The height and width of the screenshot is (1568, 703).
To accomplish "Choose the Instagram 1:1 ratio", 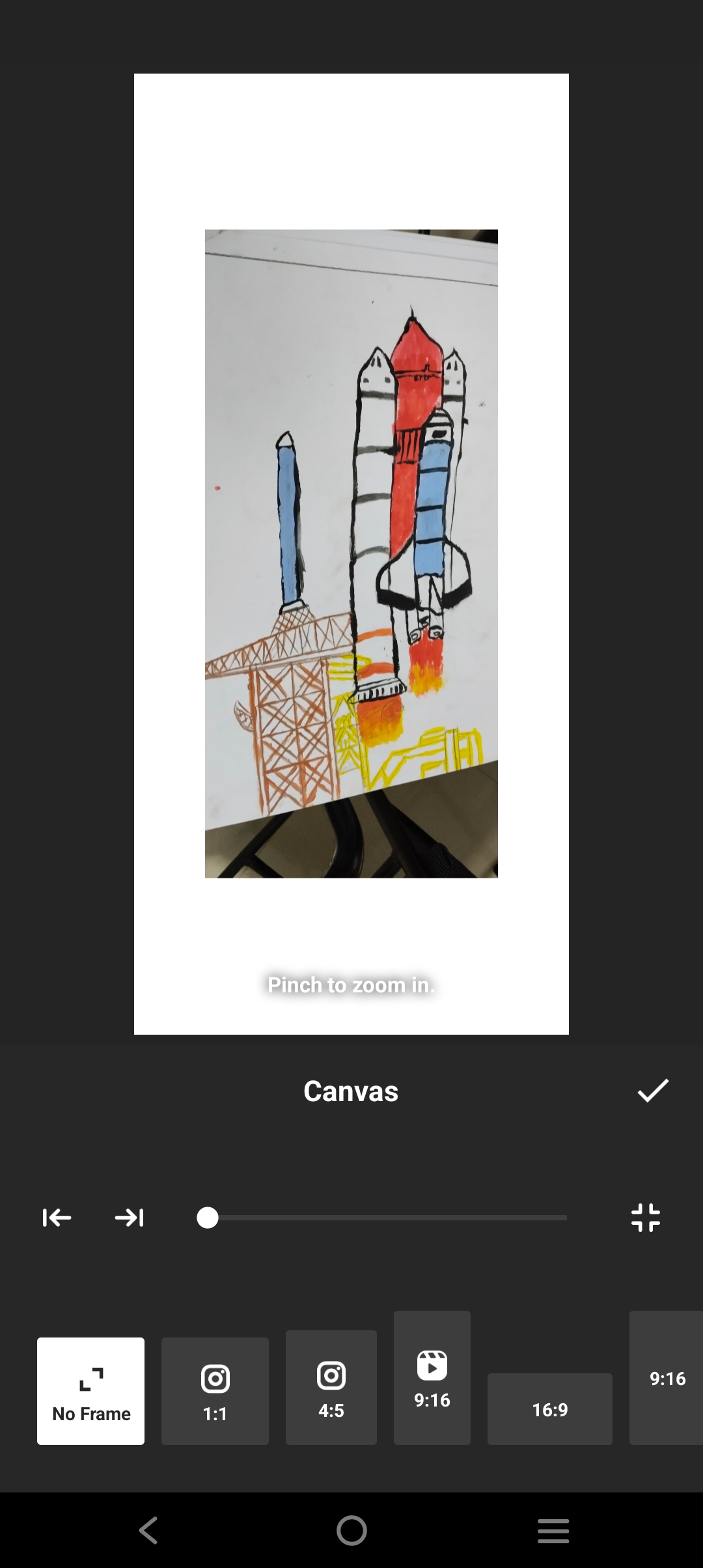I will point(215,1391).
